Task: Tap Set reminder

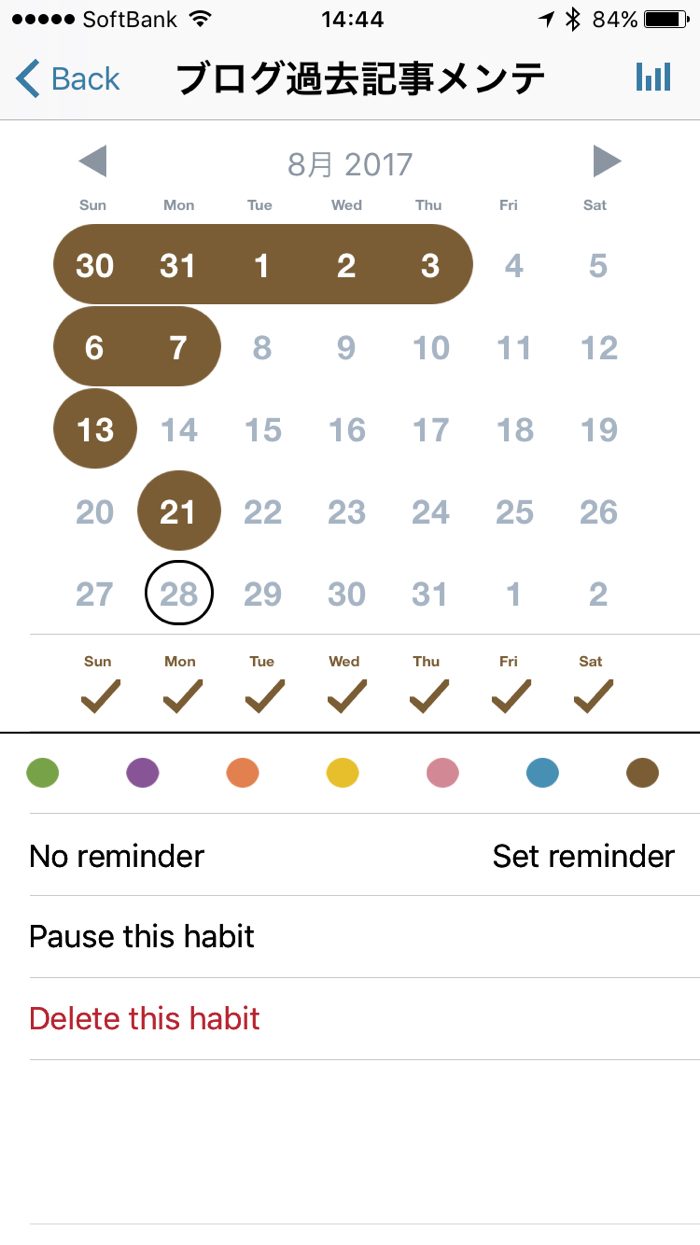Action: pos(583,856)
